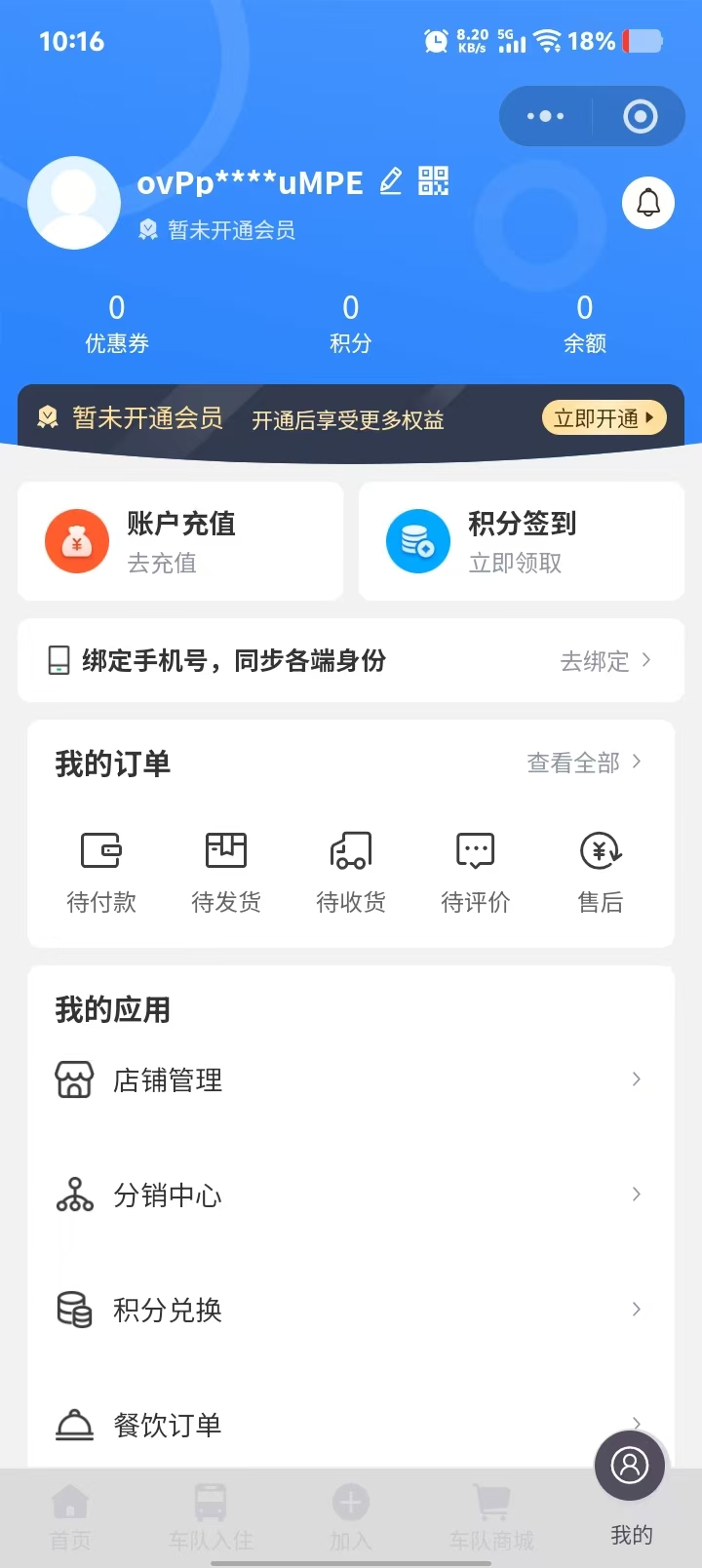Image resolution: width=702 pixels, height=1568 pixels.
Task: Show my QR code
Action: [433, 181]
